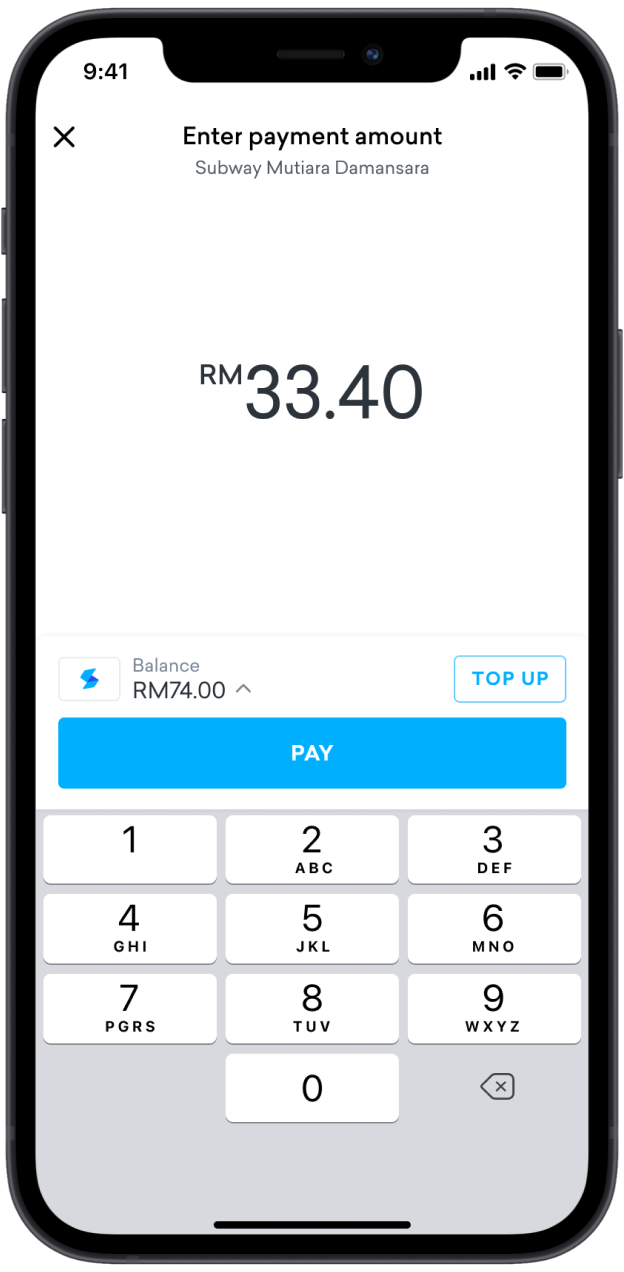Close the payment amount screen

coord(64,137)
